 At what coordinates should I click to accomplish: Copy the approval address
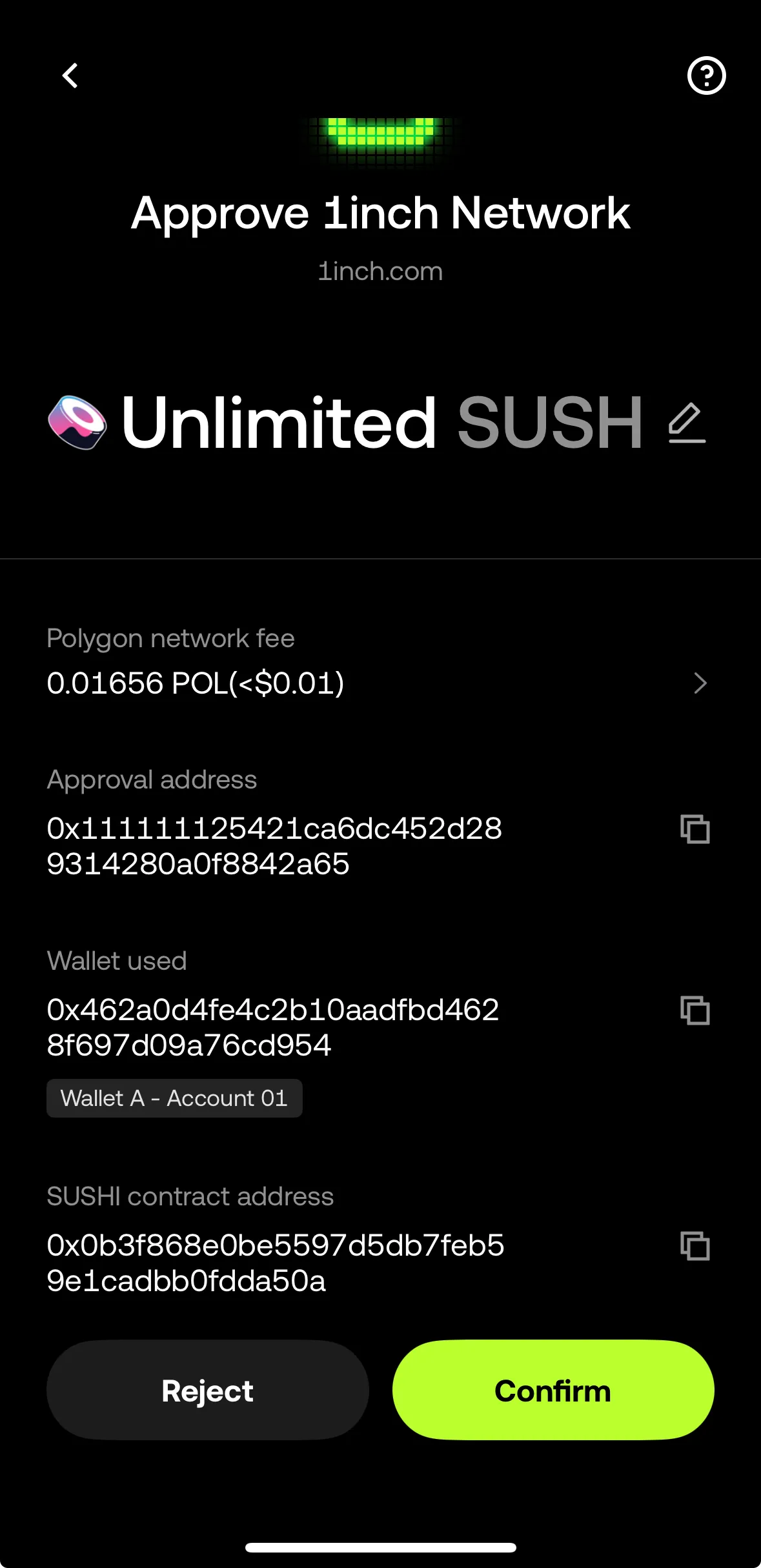694,829
